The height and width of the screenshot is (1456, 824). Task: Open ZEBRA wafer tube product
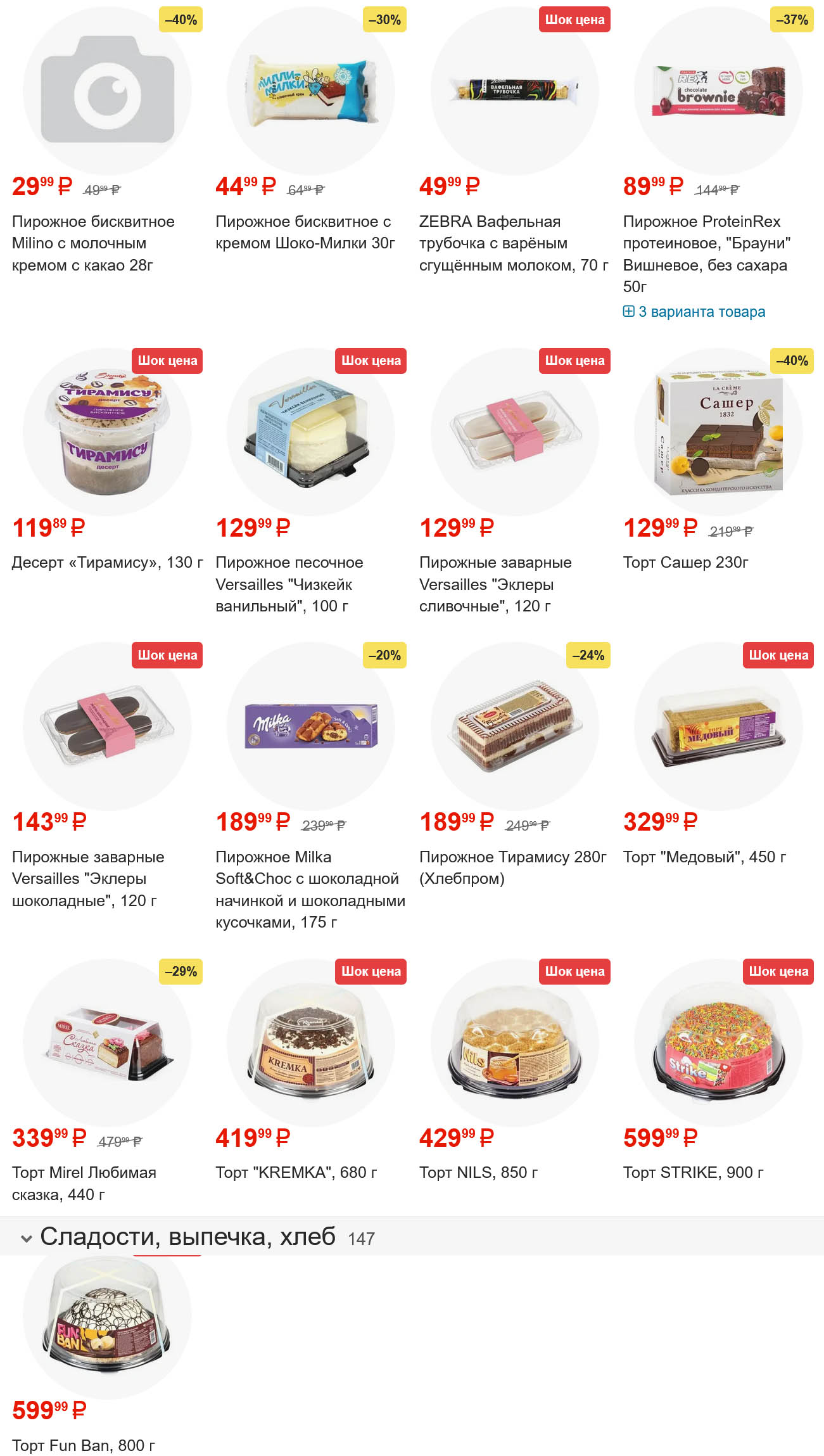point(513,243)
